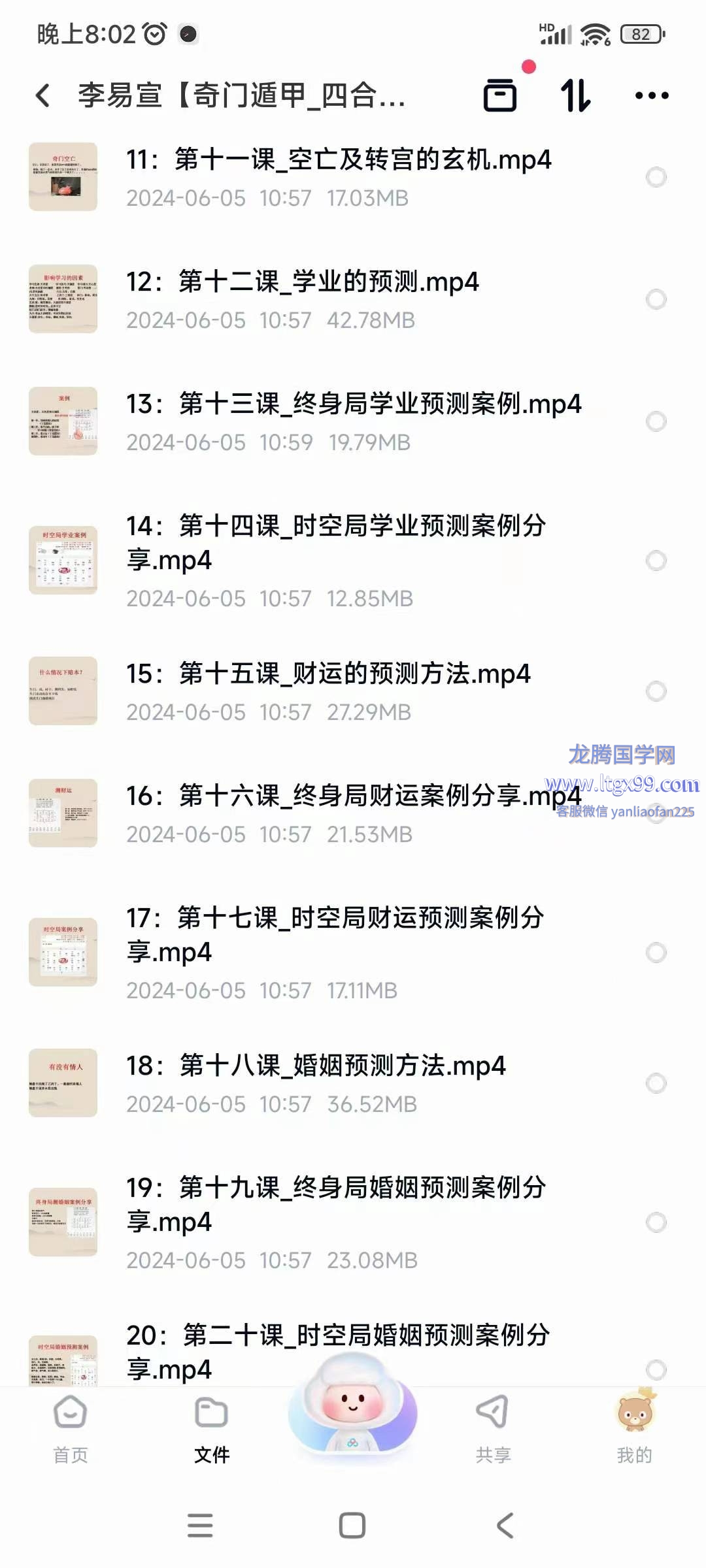The height and width of the screenshot is (1568, 706).
Task: Open the three-dot overflow menu
Action: click(652, 95)
